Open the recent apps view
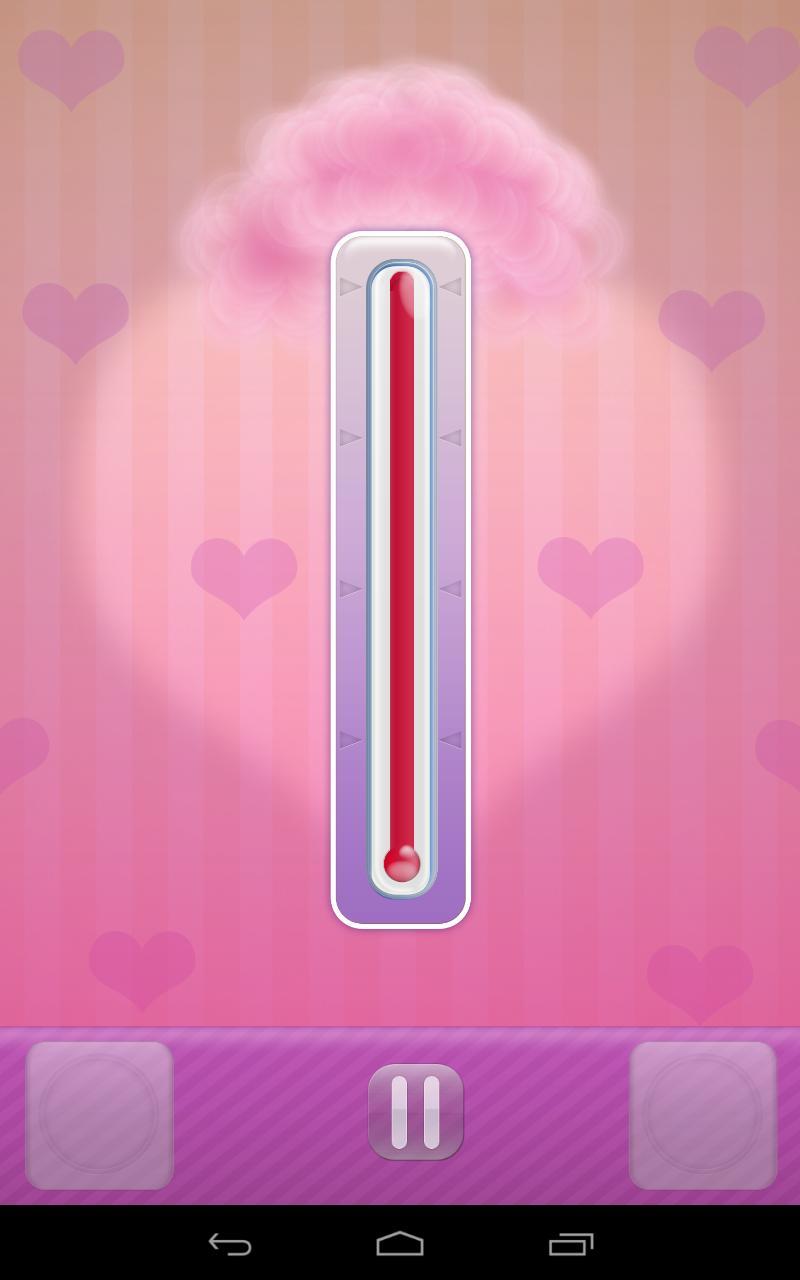 coord(571,1244)
